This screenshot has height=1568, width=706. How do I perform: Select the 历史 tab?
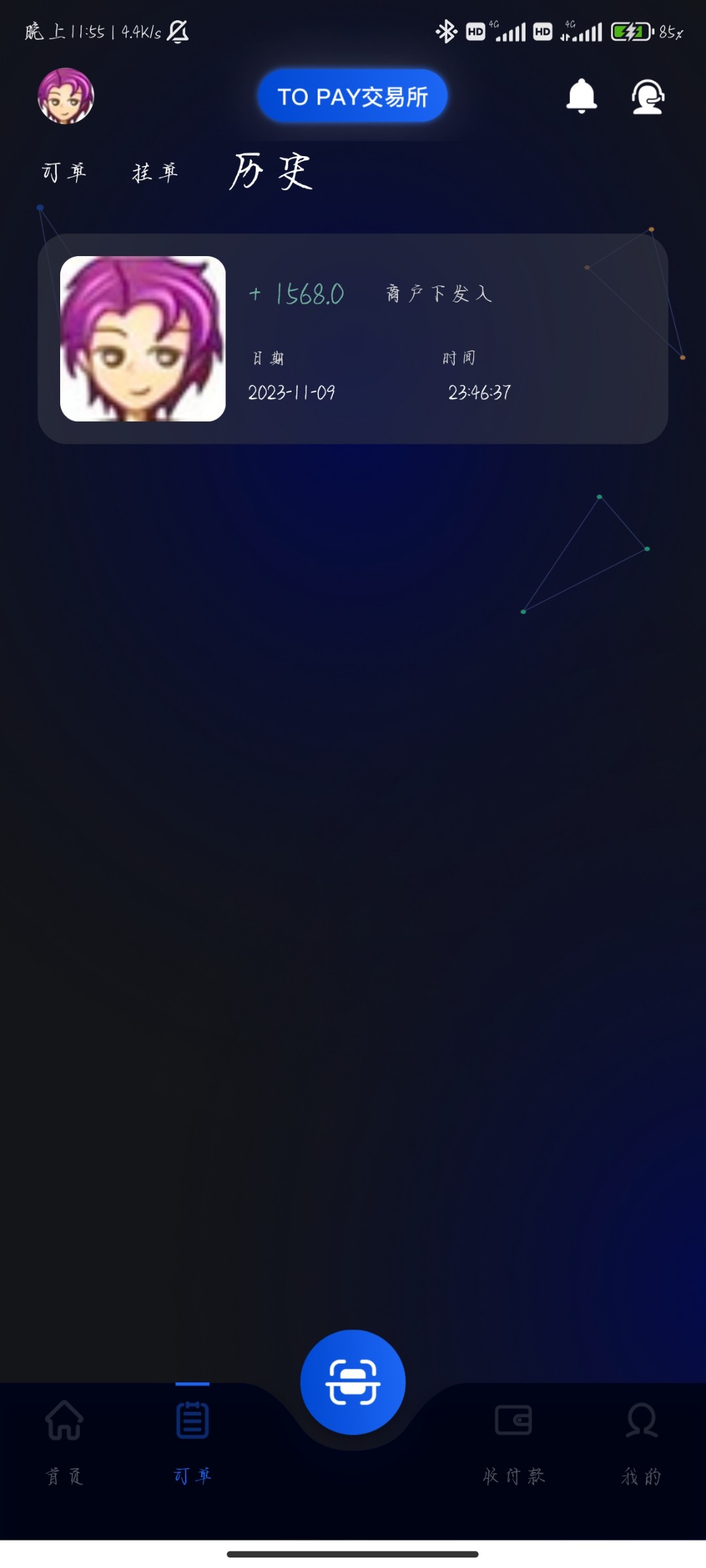click(x=271, y=171)
